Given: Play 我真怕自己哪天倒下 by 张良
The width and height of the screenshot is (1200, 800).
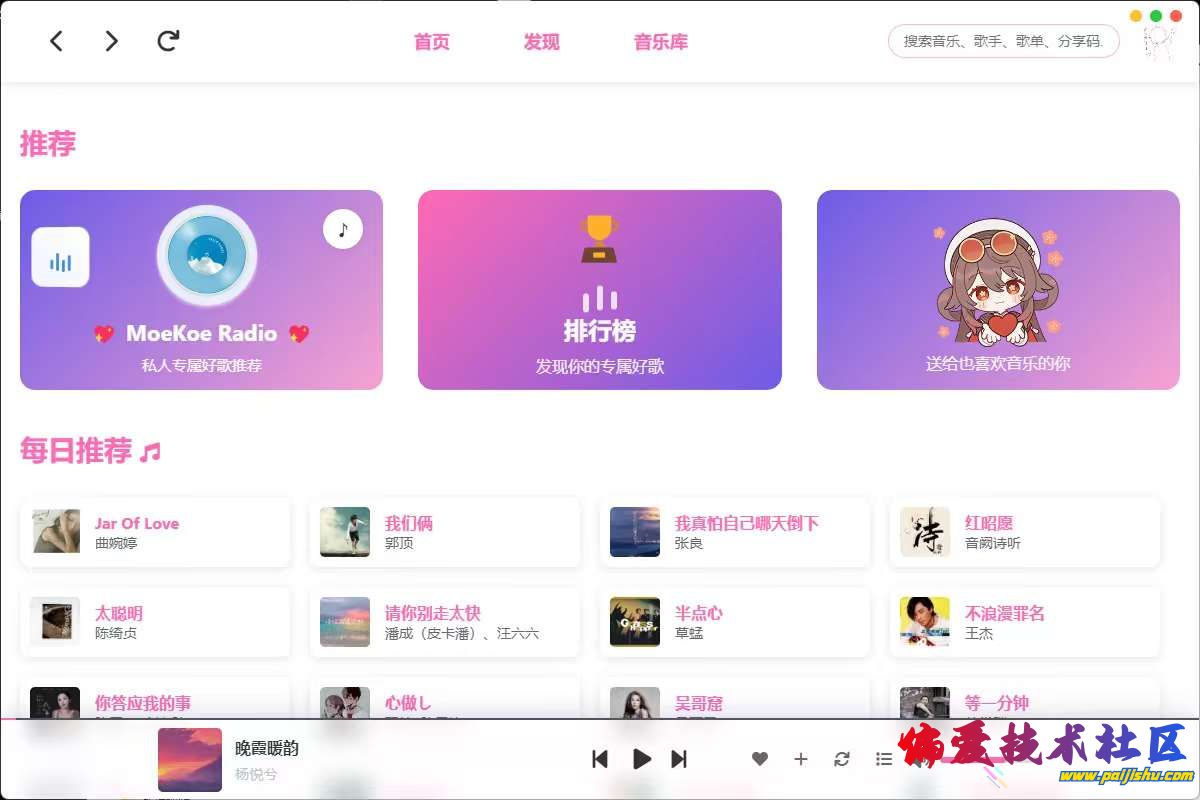Looking at the screenshot, I should [x=734, y=532].
